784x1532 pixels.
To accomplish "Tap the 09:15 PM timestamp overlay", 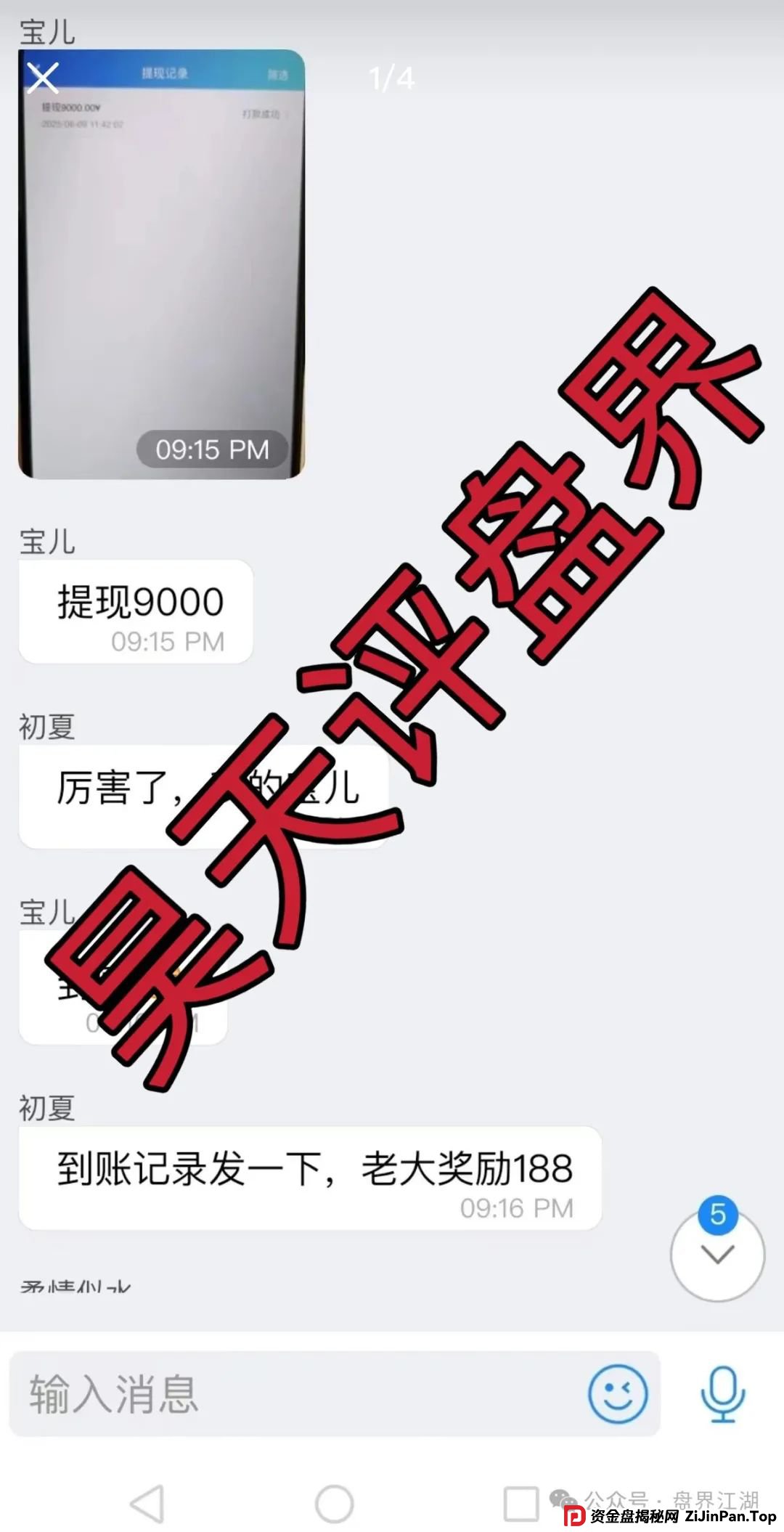I will click(211, 449).
